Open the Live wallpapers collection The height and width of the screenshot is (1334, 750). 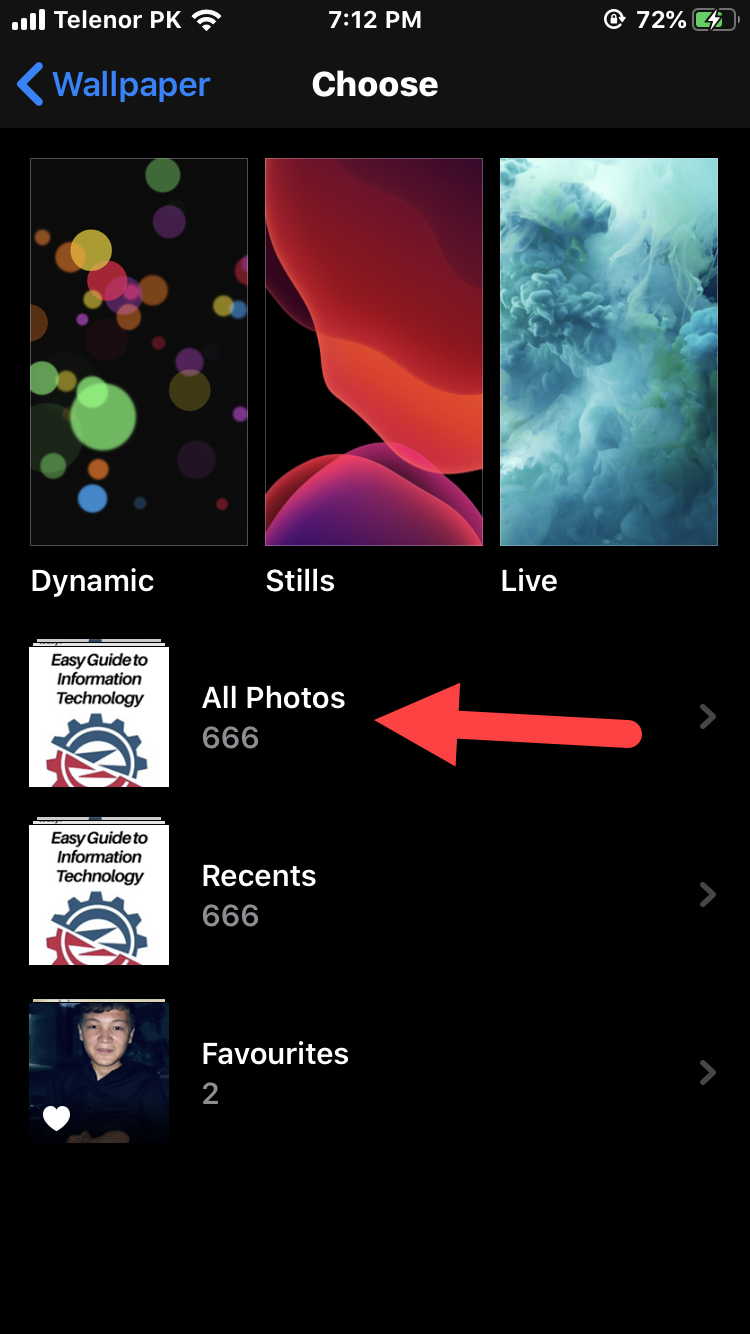pos(608,352)
